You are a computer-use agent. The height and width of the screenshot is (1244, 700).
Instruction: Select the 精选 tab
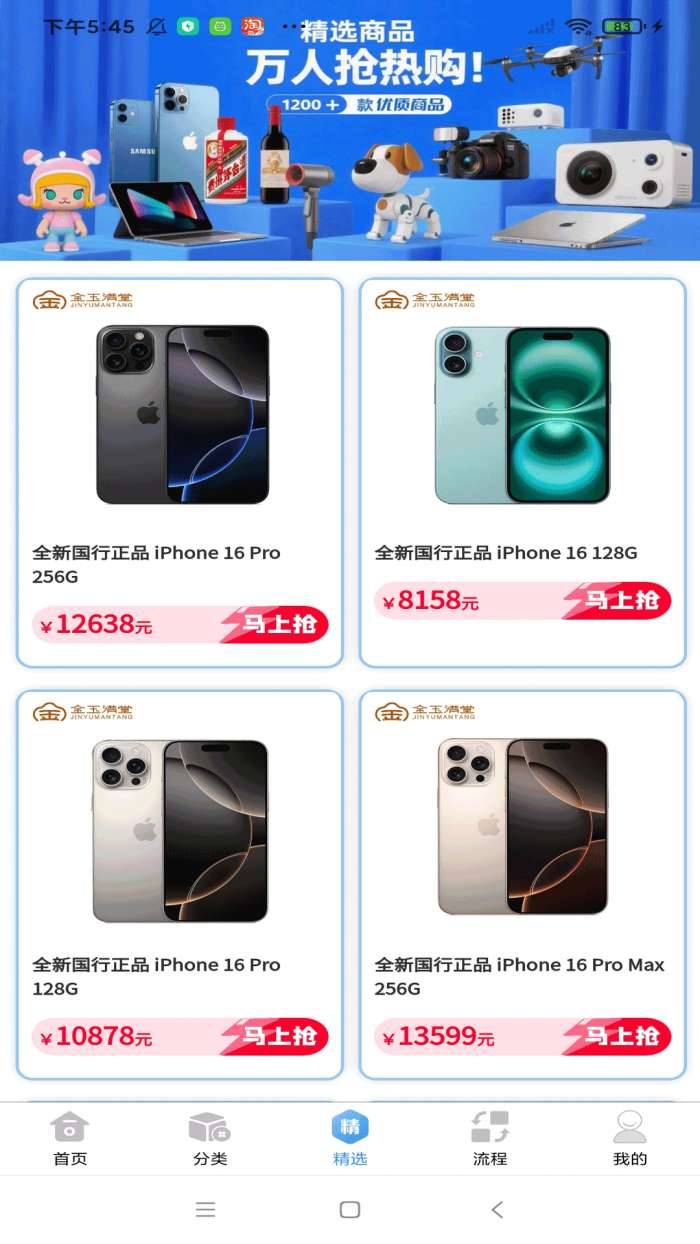pos(350,1138)
